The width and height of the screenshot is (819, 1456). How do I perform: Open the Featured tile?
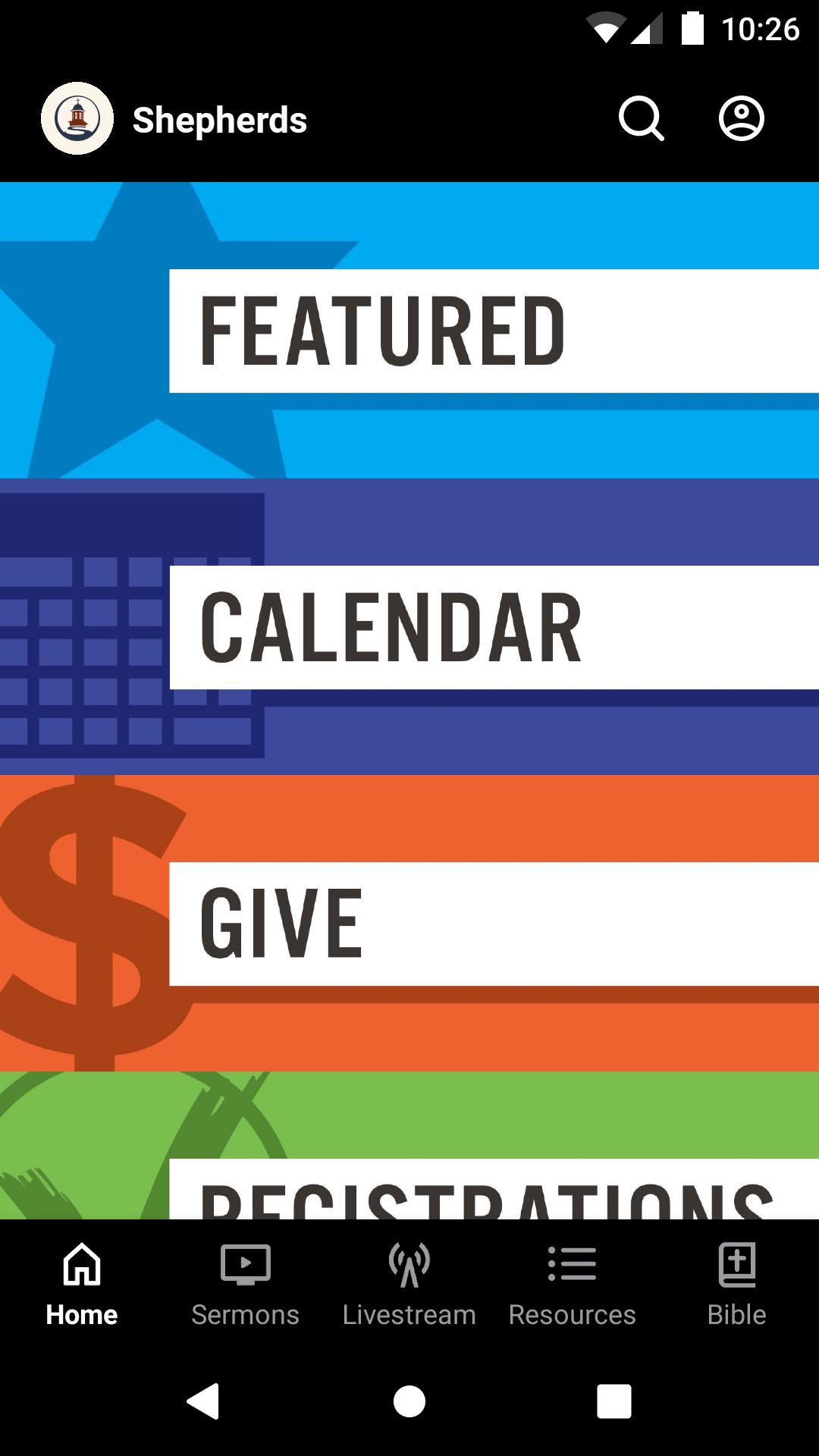(409, 331)
